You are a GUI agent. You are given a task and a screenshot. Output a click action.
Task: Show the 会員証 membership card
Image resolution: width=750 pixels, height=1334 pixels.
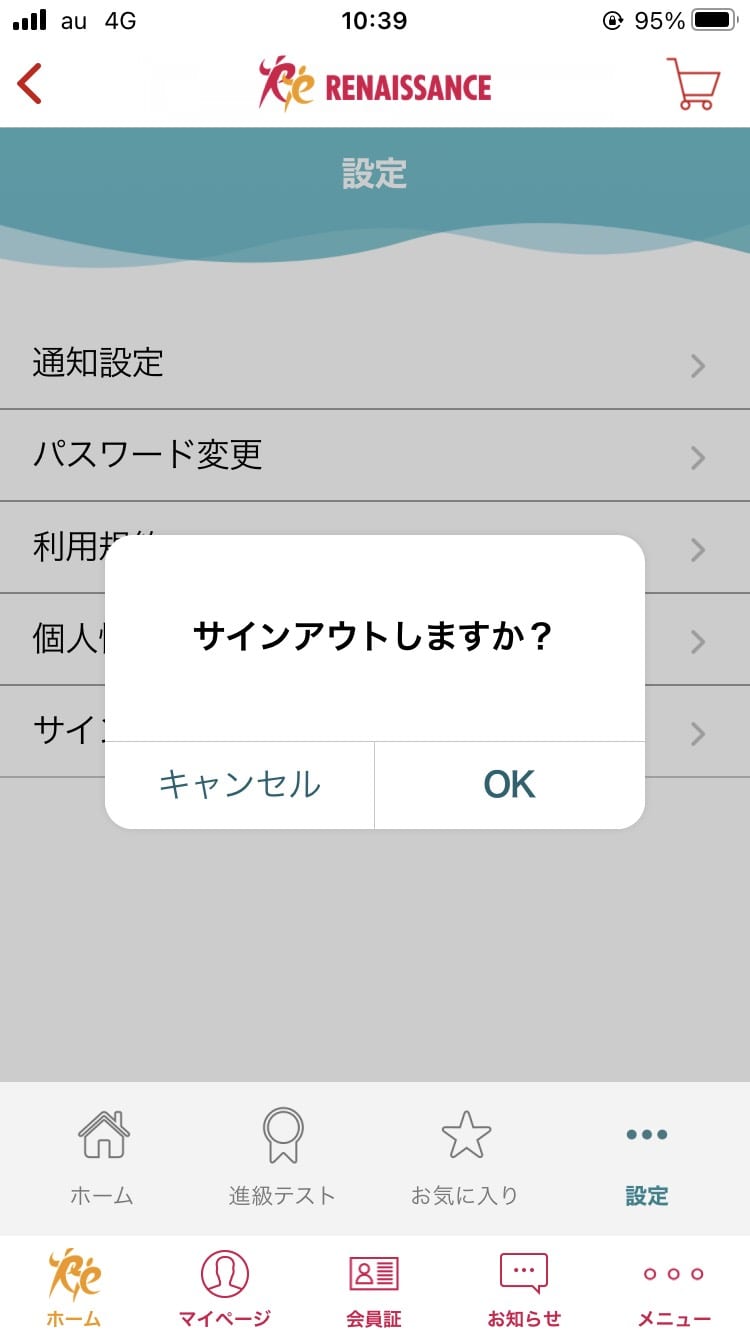pyautogui.click(x=374, y=1288)
